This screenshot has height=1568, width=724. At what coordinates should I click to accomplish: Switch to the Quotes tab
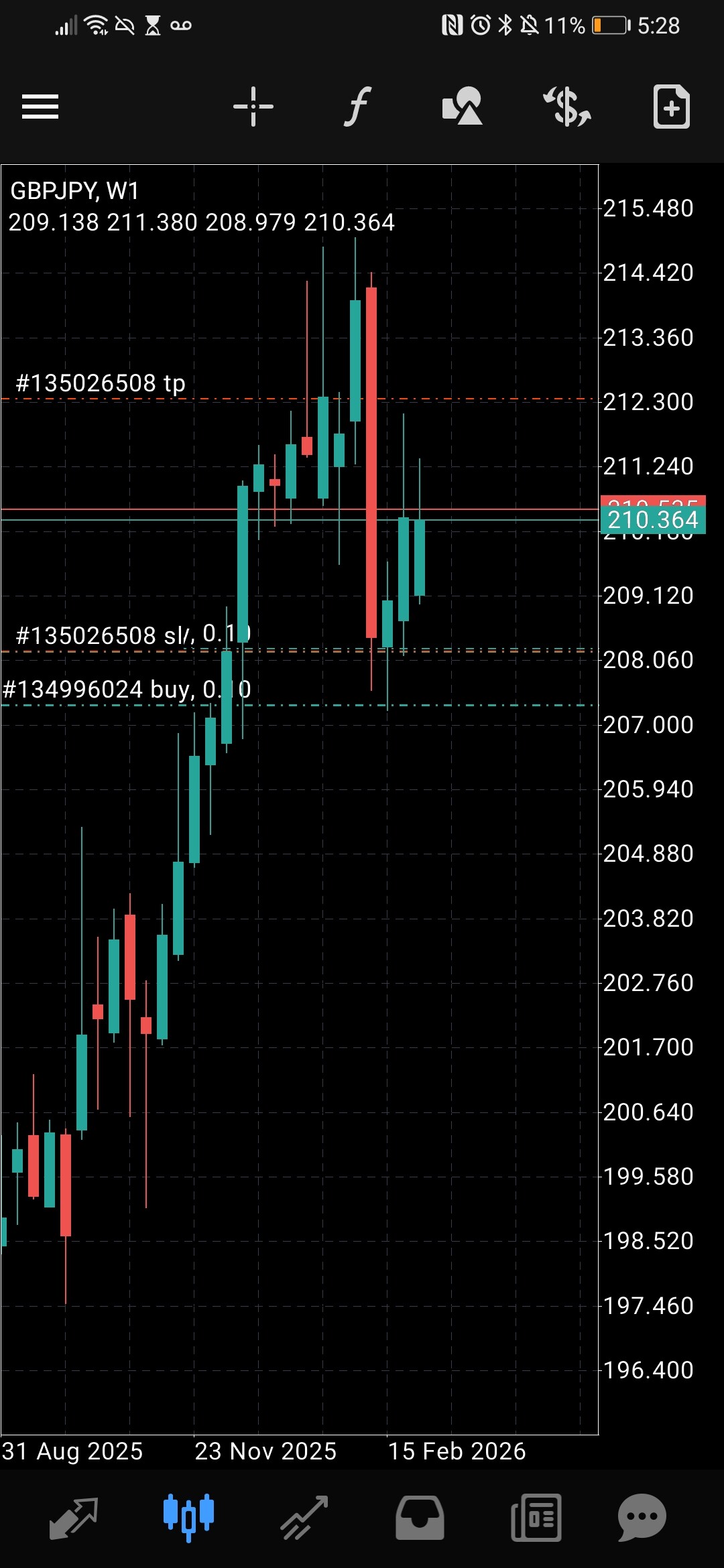click(x=74, y=1518)
